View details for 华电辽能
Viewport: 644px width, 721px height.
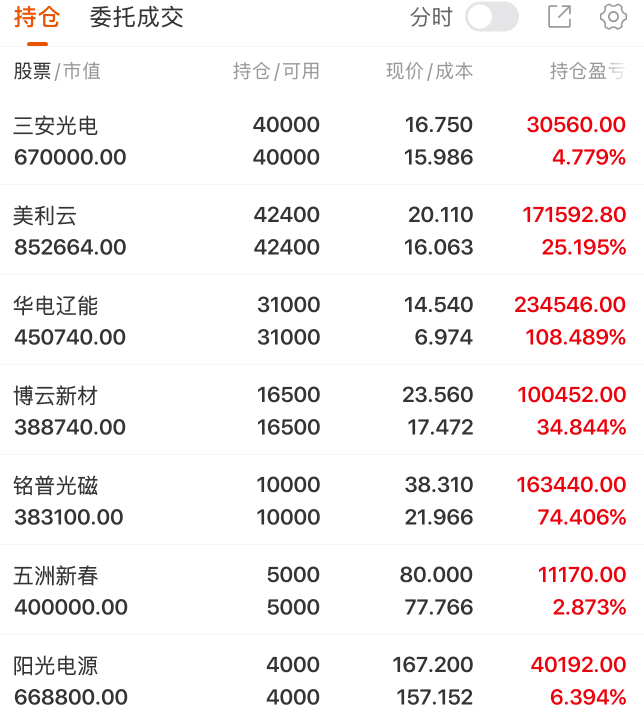click(x=322, y=320)
